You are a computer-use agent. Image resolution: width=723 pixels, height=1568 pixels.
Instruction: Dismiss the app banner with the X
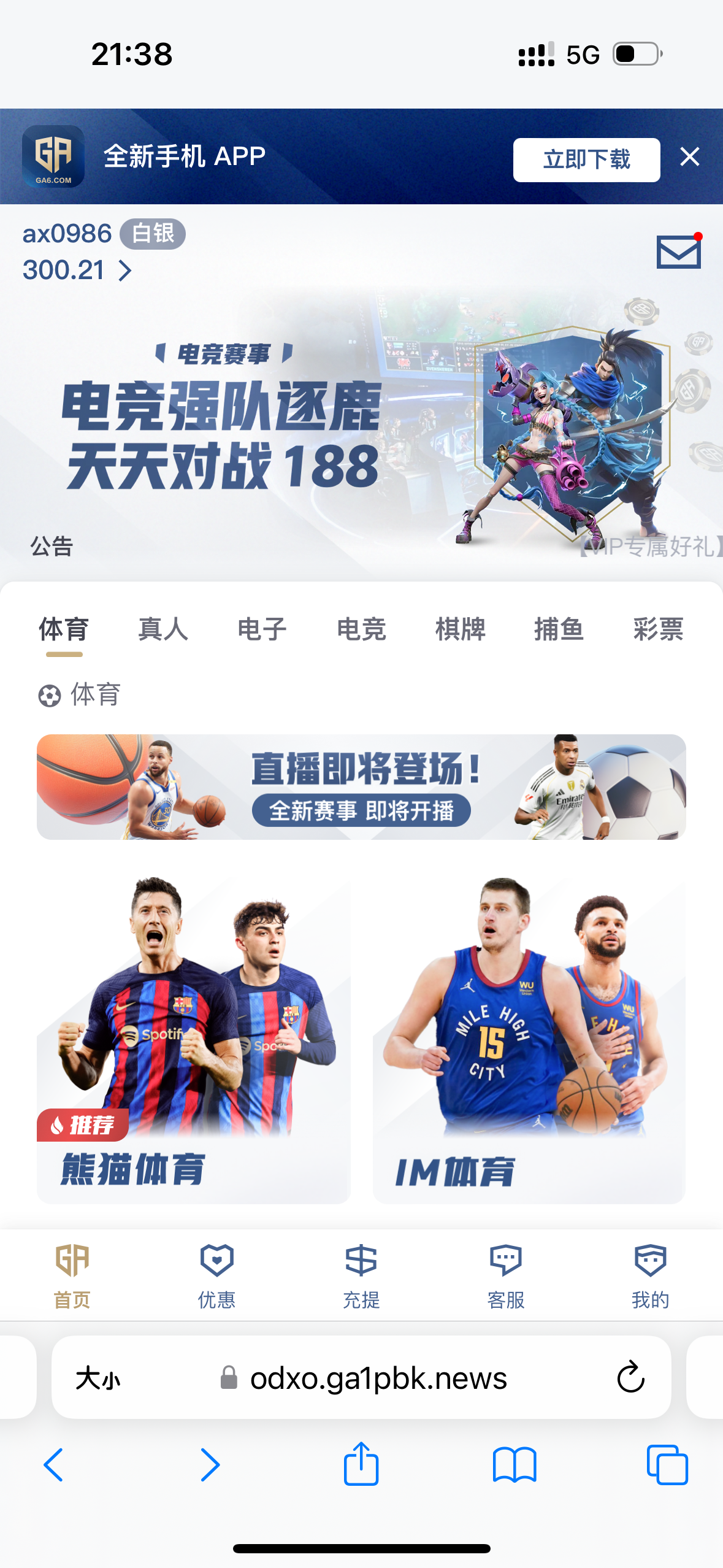point(690,157)
